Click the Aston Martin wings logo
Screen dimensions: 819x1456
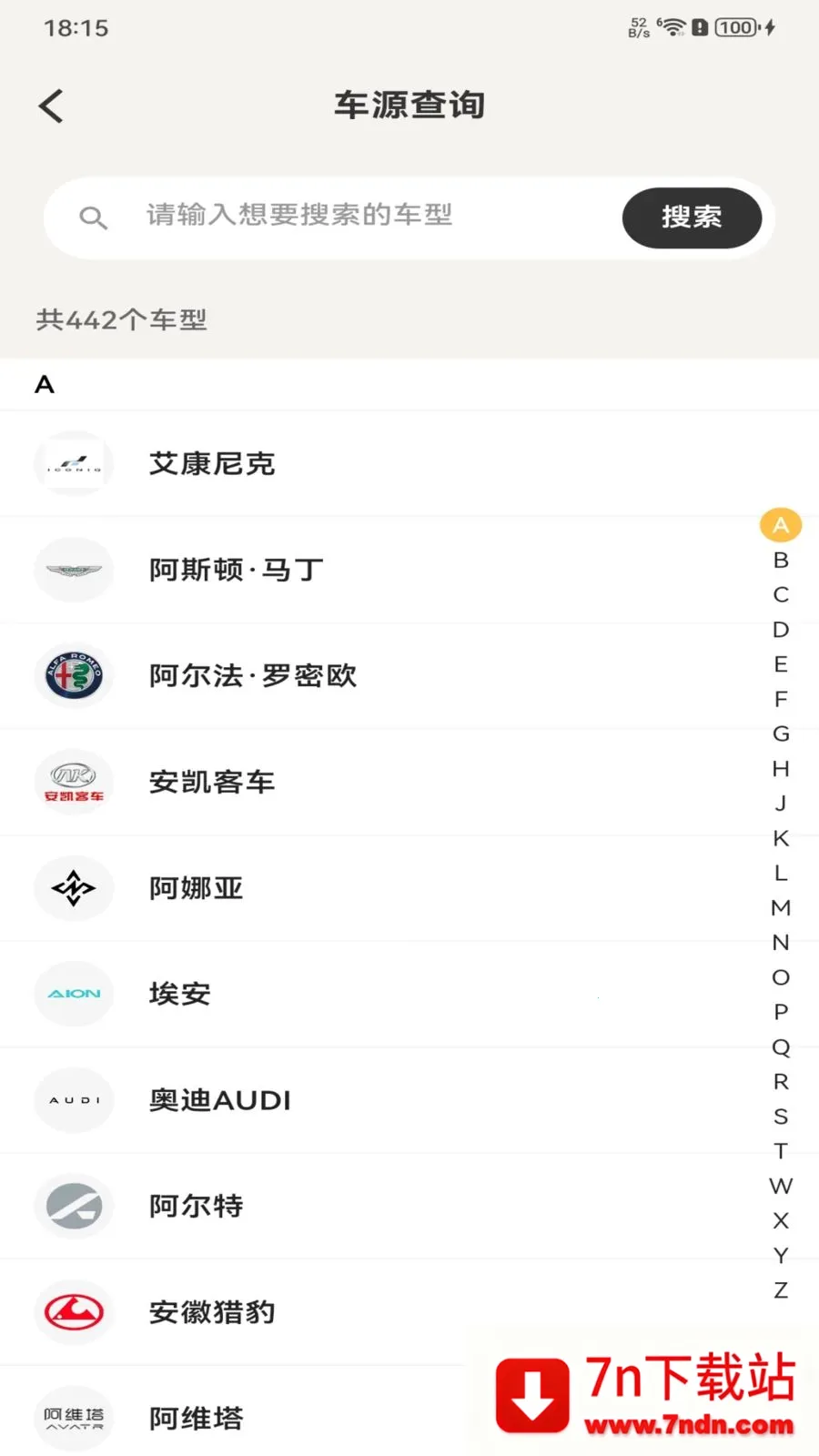(x=73, y=570)
